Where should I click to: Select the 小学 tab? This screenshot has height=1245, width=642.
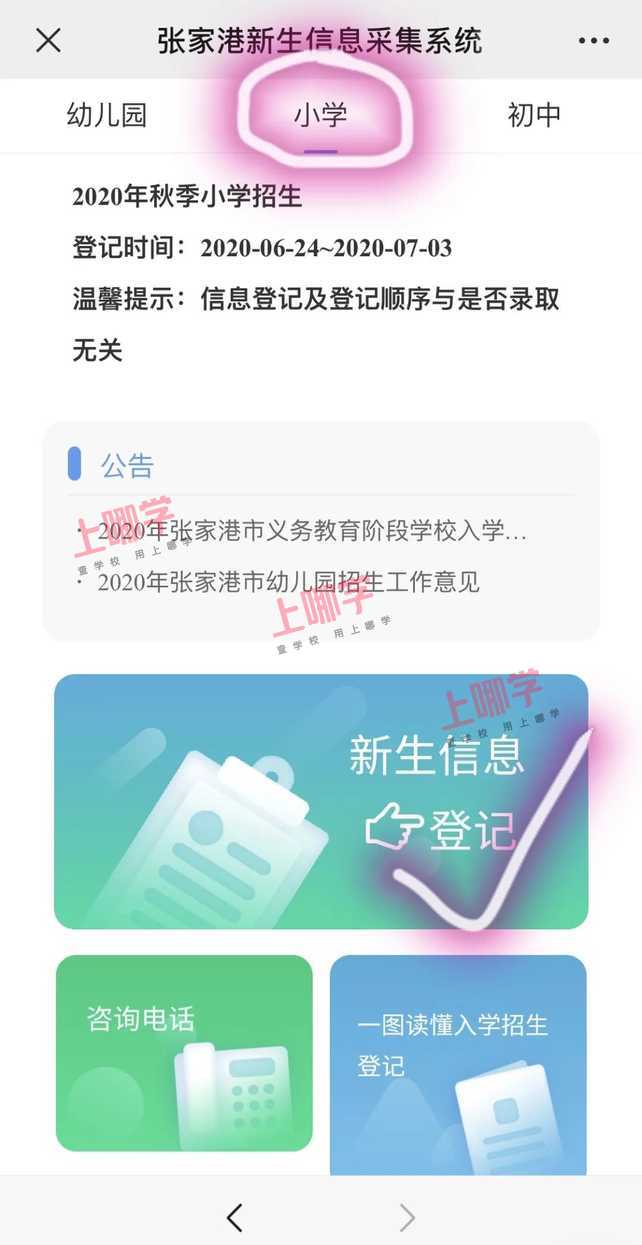(320, 115)
